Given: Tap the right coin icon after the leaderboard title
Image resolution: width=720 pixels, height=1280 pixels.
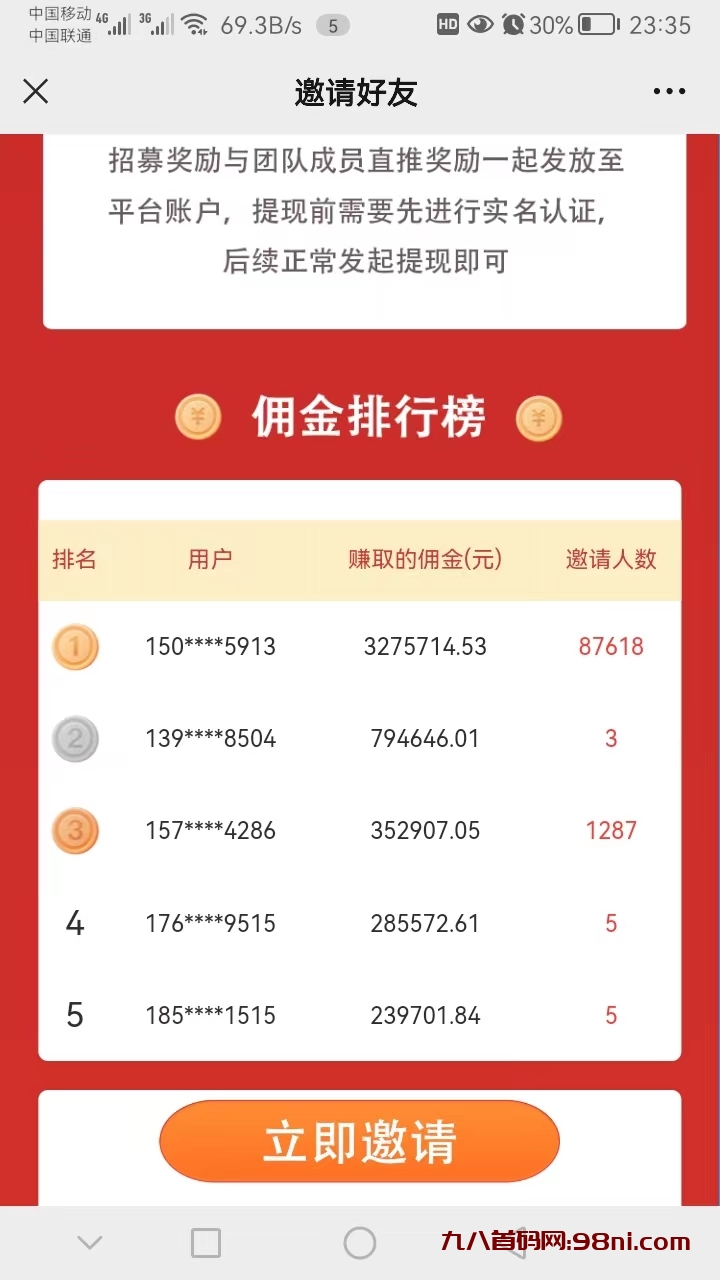Looking at the screenshot, I should point(539,418).
